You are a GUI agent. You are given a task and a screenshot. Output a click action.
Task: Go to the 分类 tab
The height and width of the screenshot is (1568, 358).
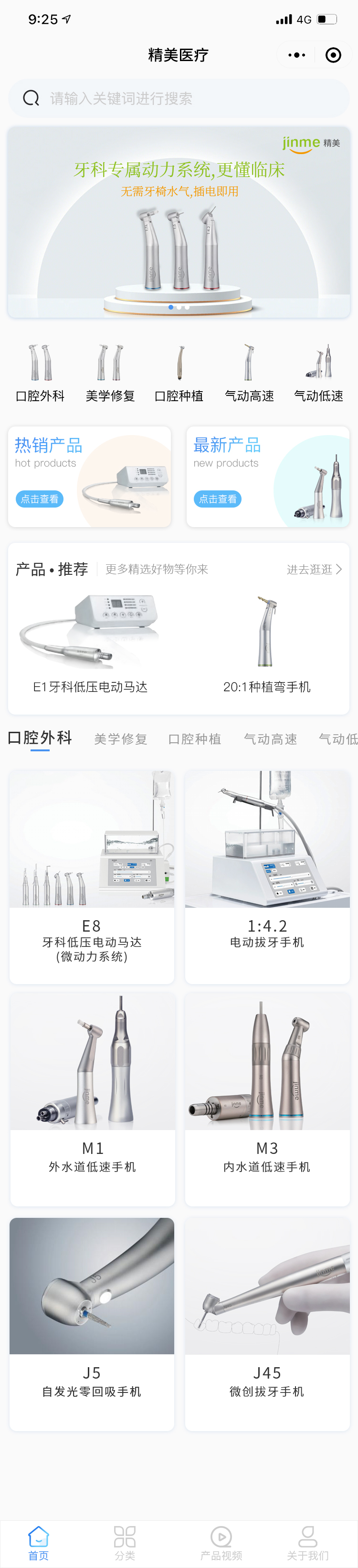click(125, 1542)
